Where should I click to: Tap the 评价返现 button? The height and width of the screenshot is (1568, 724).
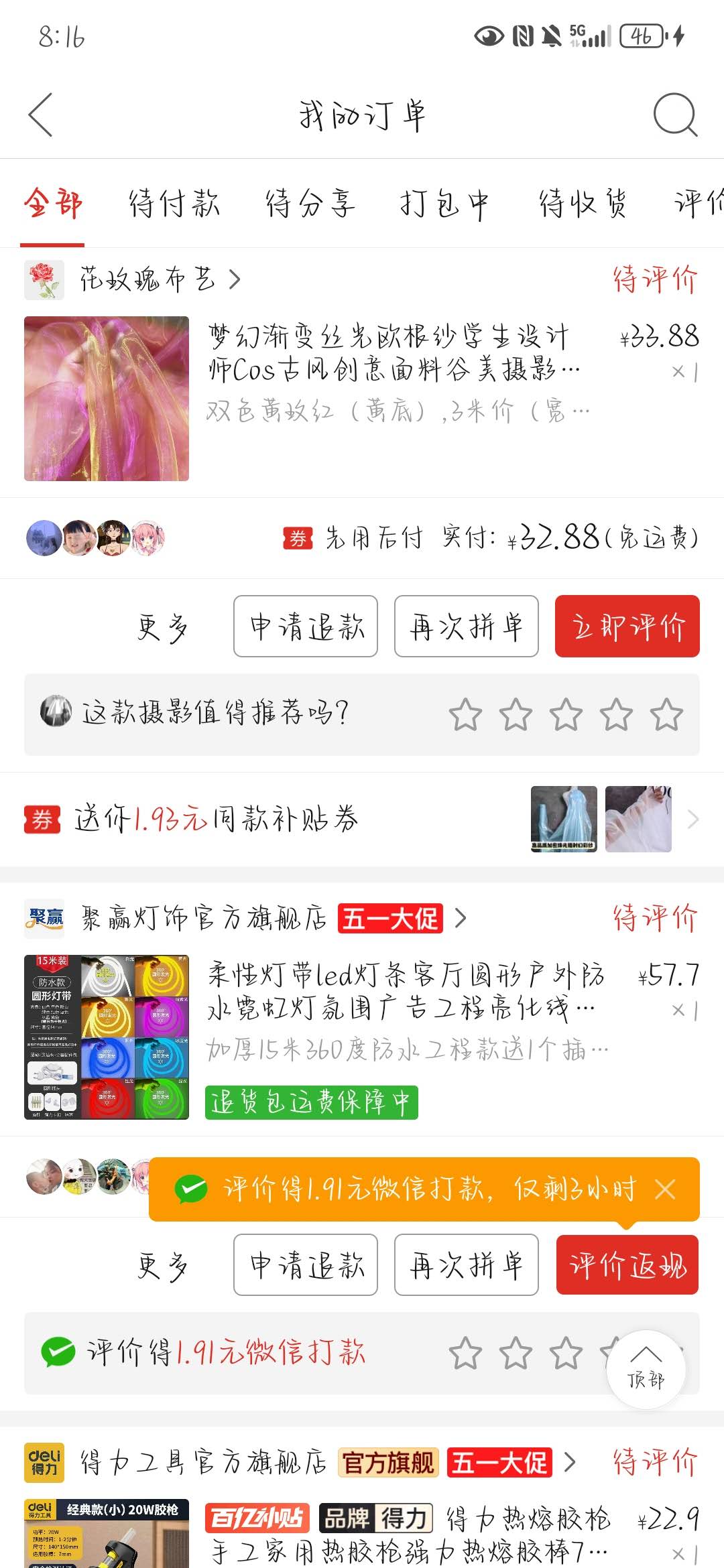[x=627, y=1264]
